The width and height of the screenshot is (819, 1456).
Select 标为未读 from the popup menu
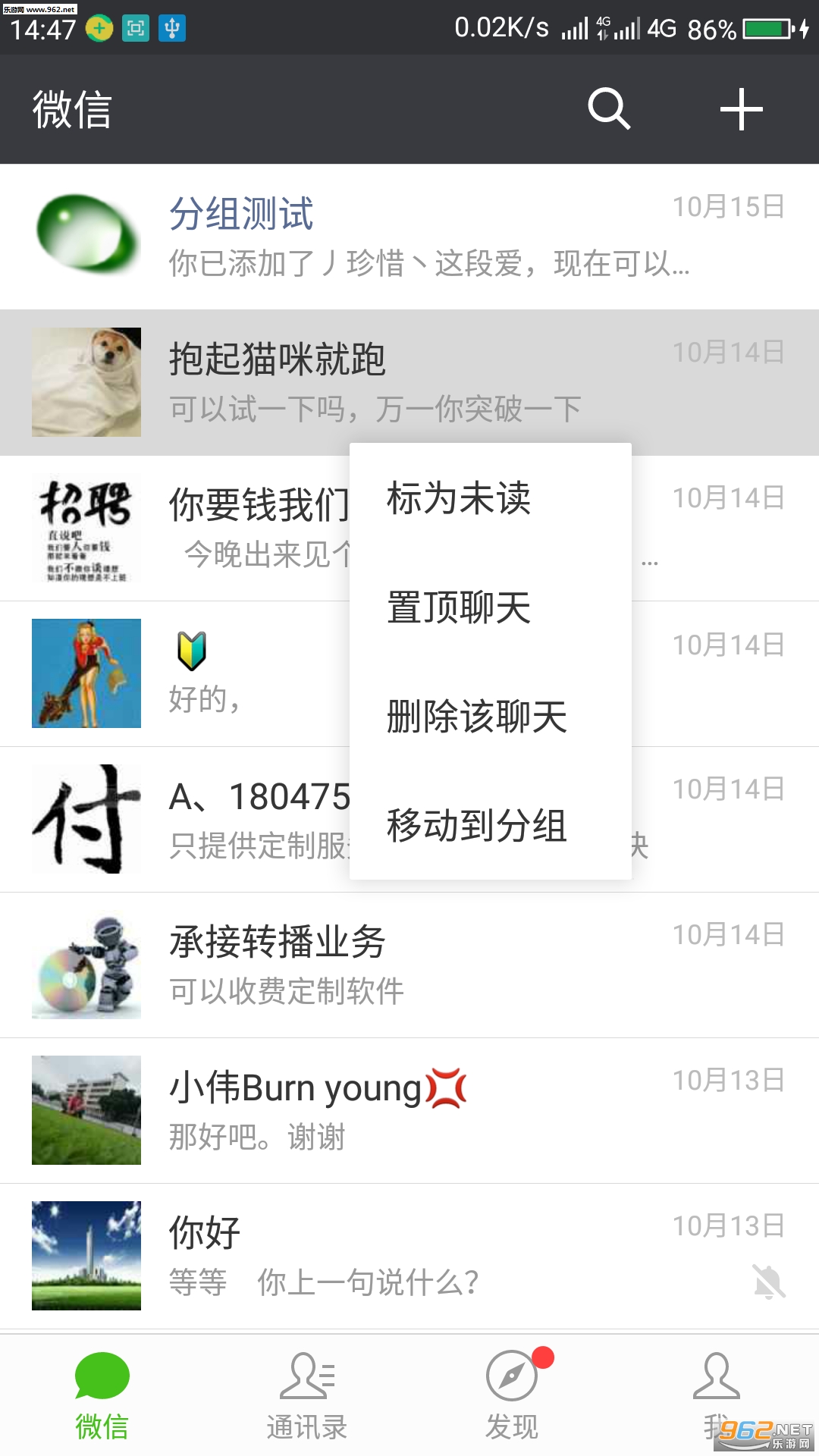[x=459, y=498]
